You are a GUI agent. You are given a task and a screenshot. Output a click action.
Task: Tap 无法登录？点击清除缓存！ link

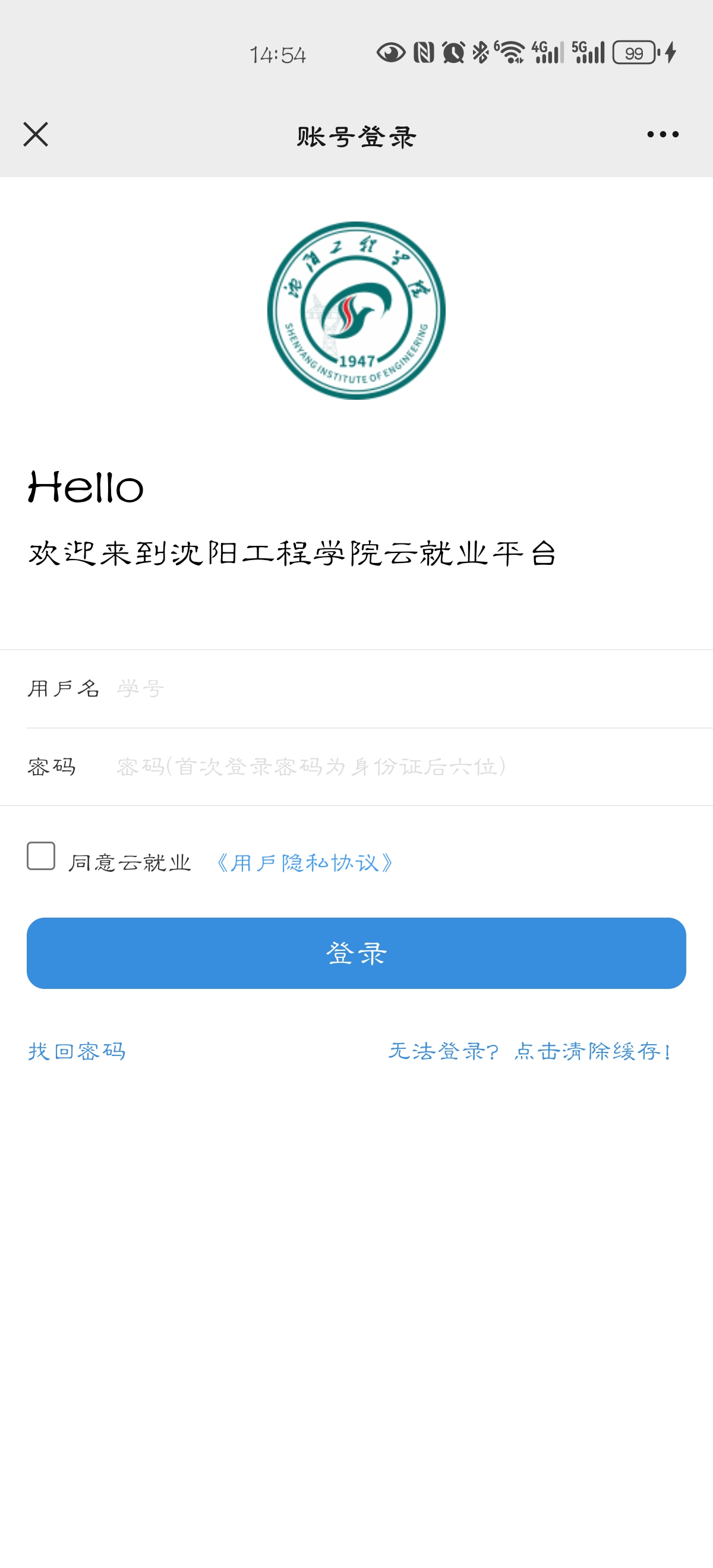531,1051
